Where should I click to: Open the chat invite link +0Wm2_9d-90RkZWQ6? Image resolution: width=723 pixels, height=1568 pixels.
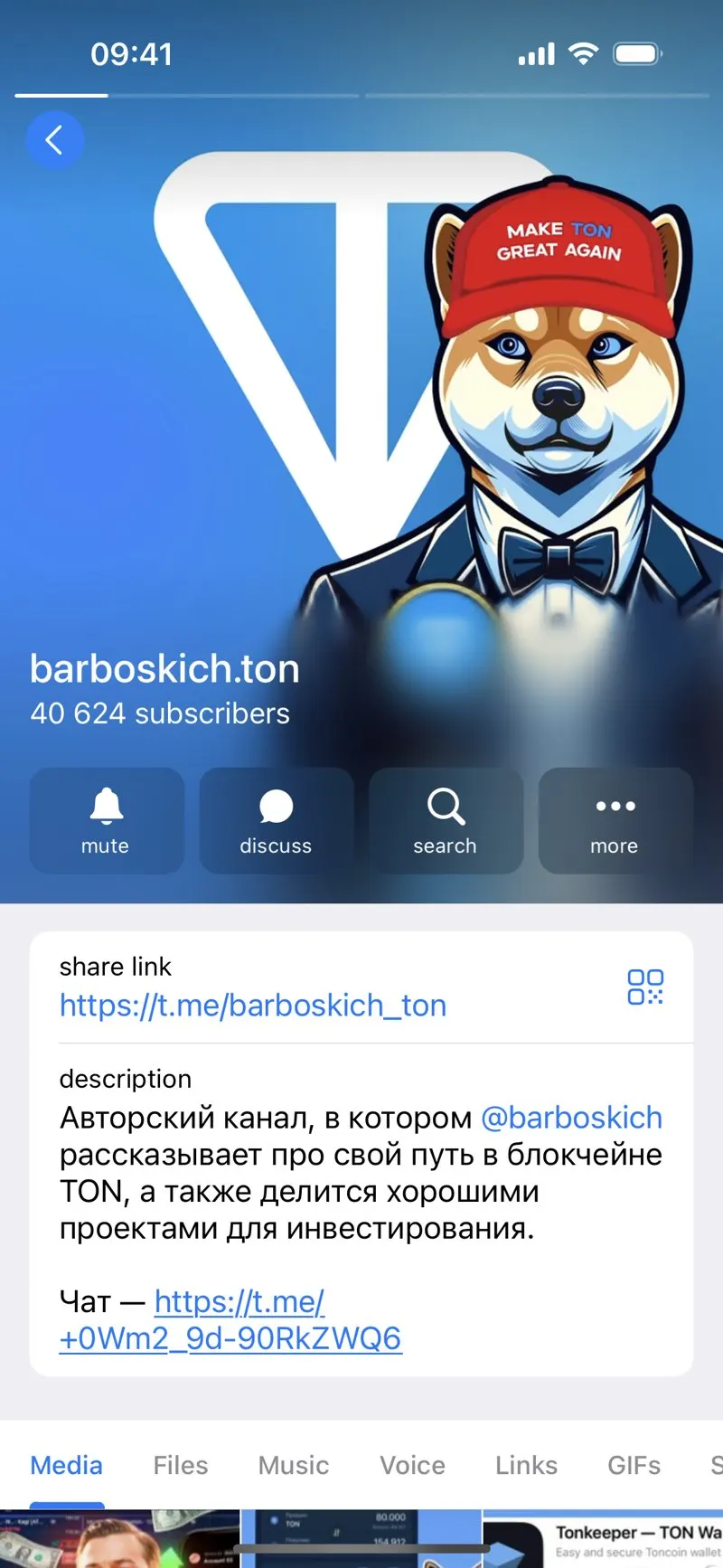coord(230,1320)
